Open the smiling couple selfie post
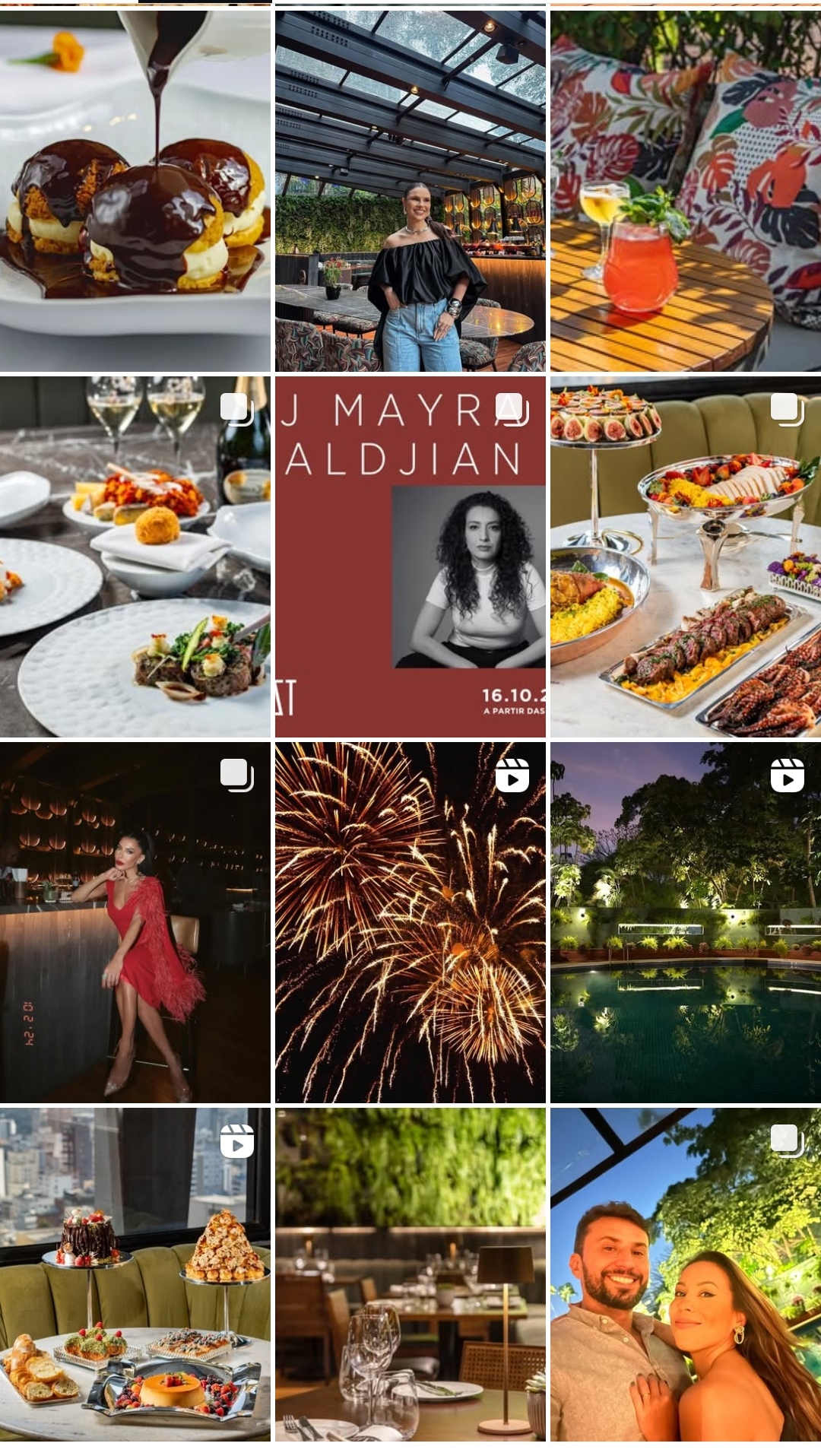The image size is (821, 1456). coord(686,1274)
